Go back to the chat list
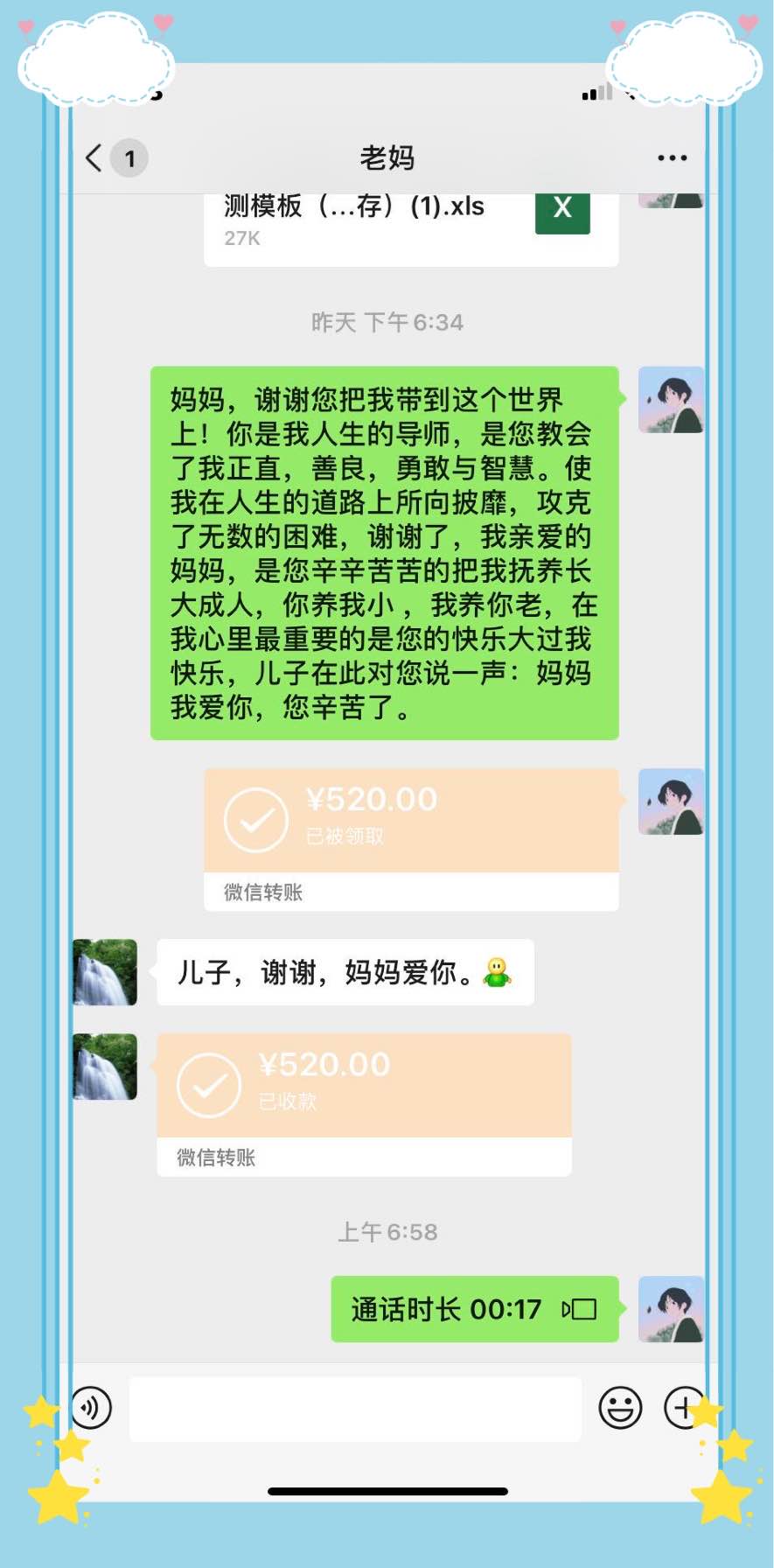 pos(94,158)
